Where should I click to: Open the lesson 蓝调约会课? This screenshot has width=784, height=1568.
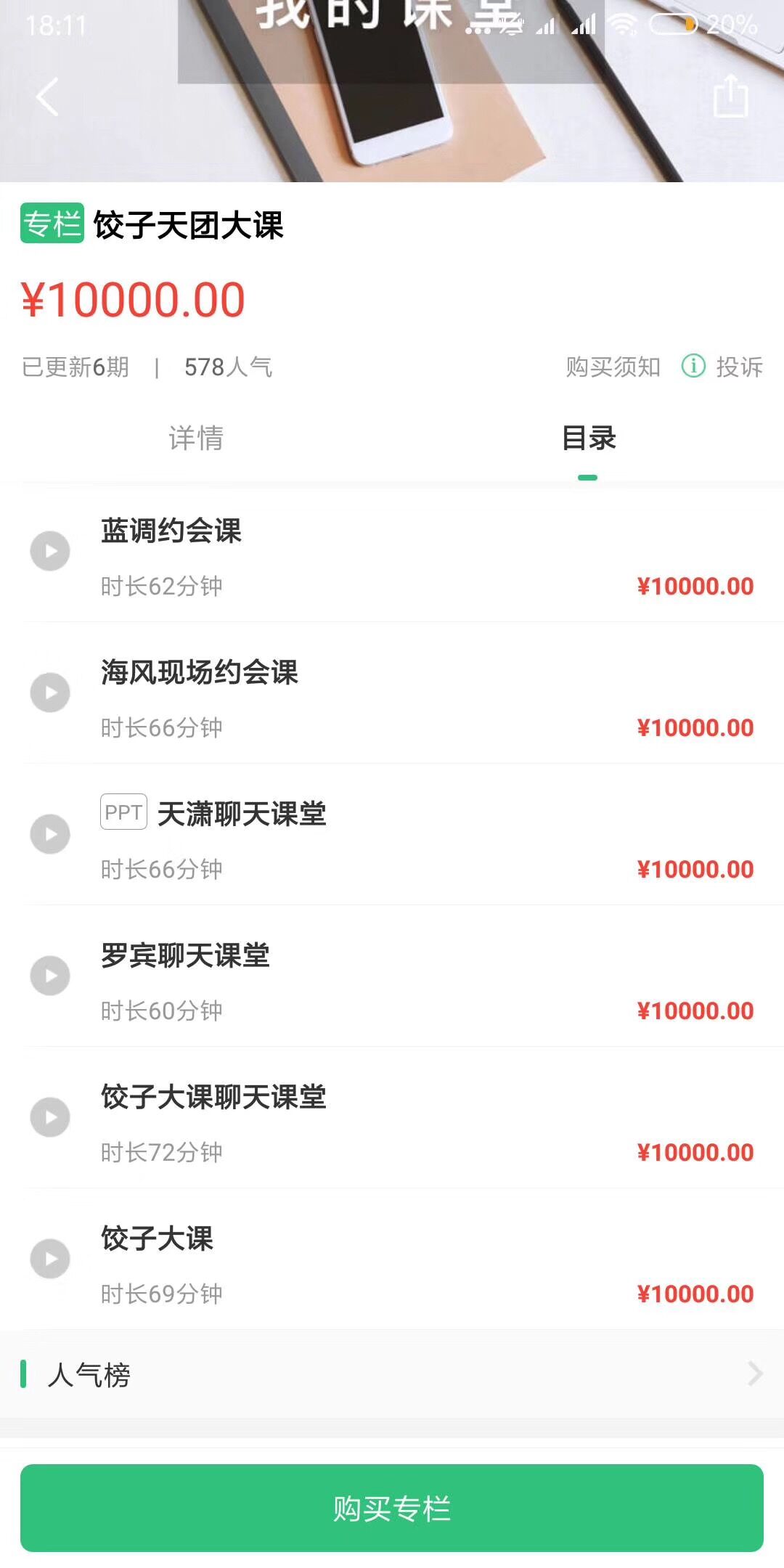point(392,552)
